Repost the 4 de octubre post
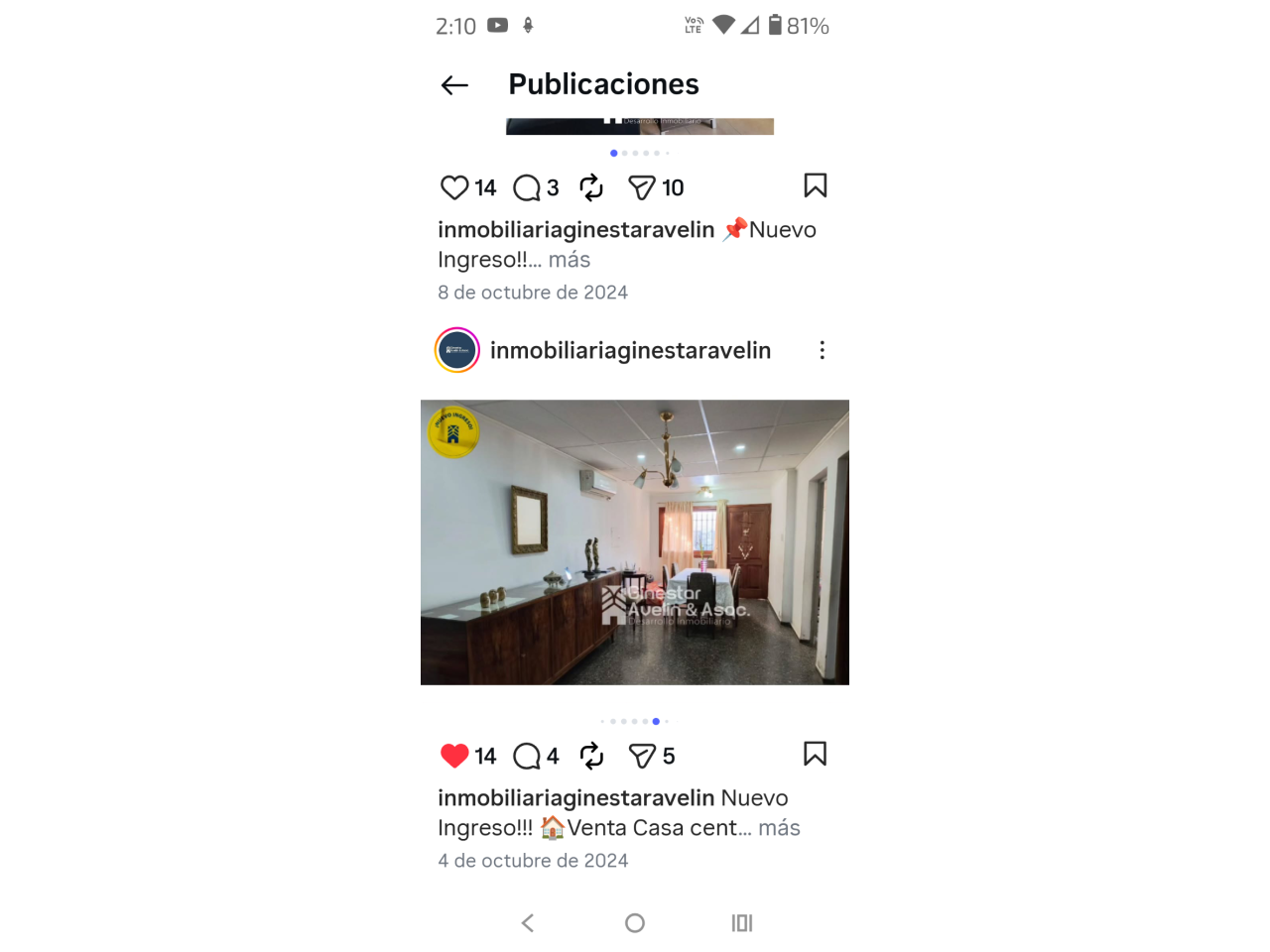The width and height of the screenshot is (1270, 952). pyautogui.click(x=591, y=756)
